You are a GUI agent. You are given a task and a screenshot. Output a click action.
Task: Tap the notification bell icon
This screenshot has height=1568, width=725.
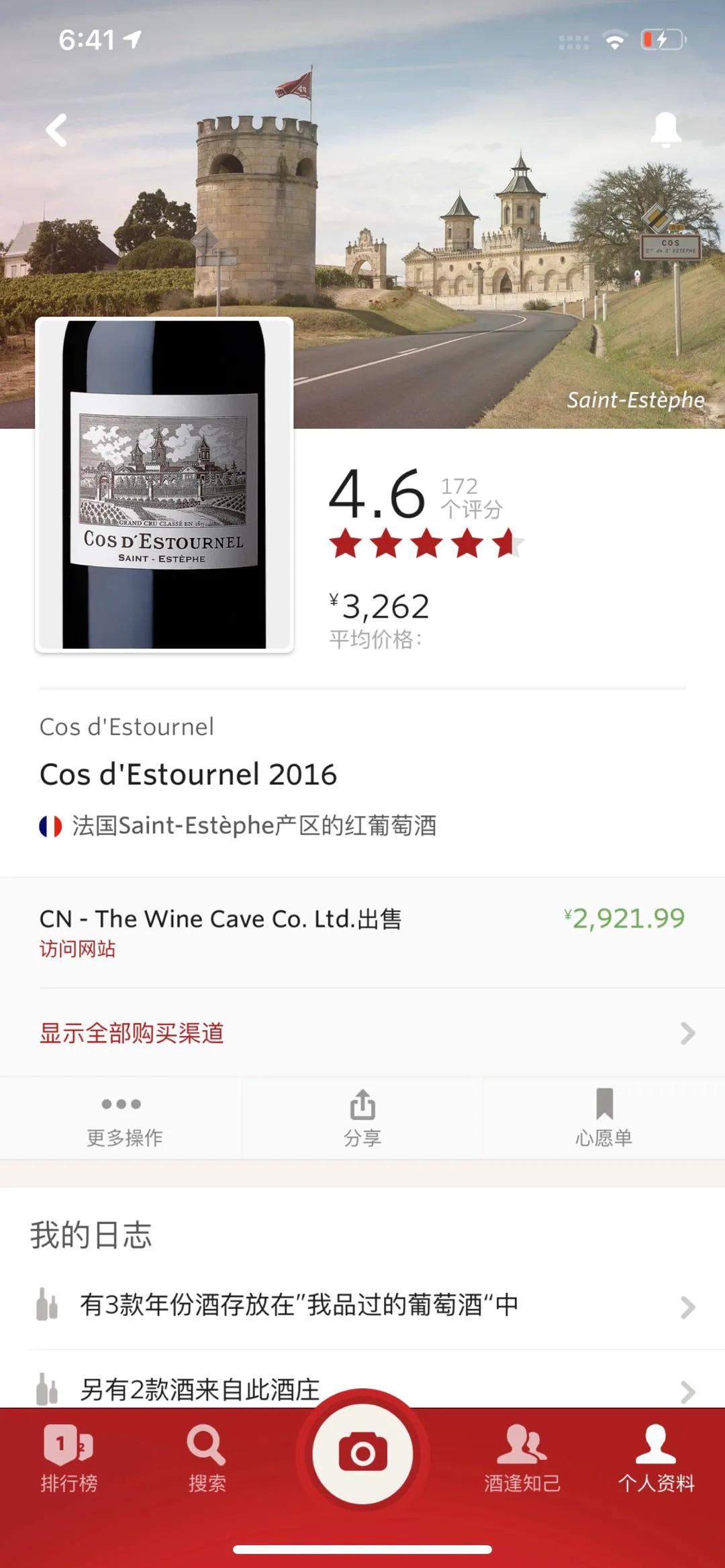coord(665,129)
